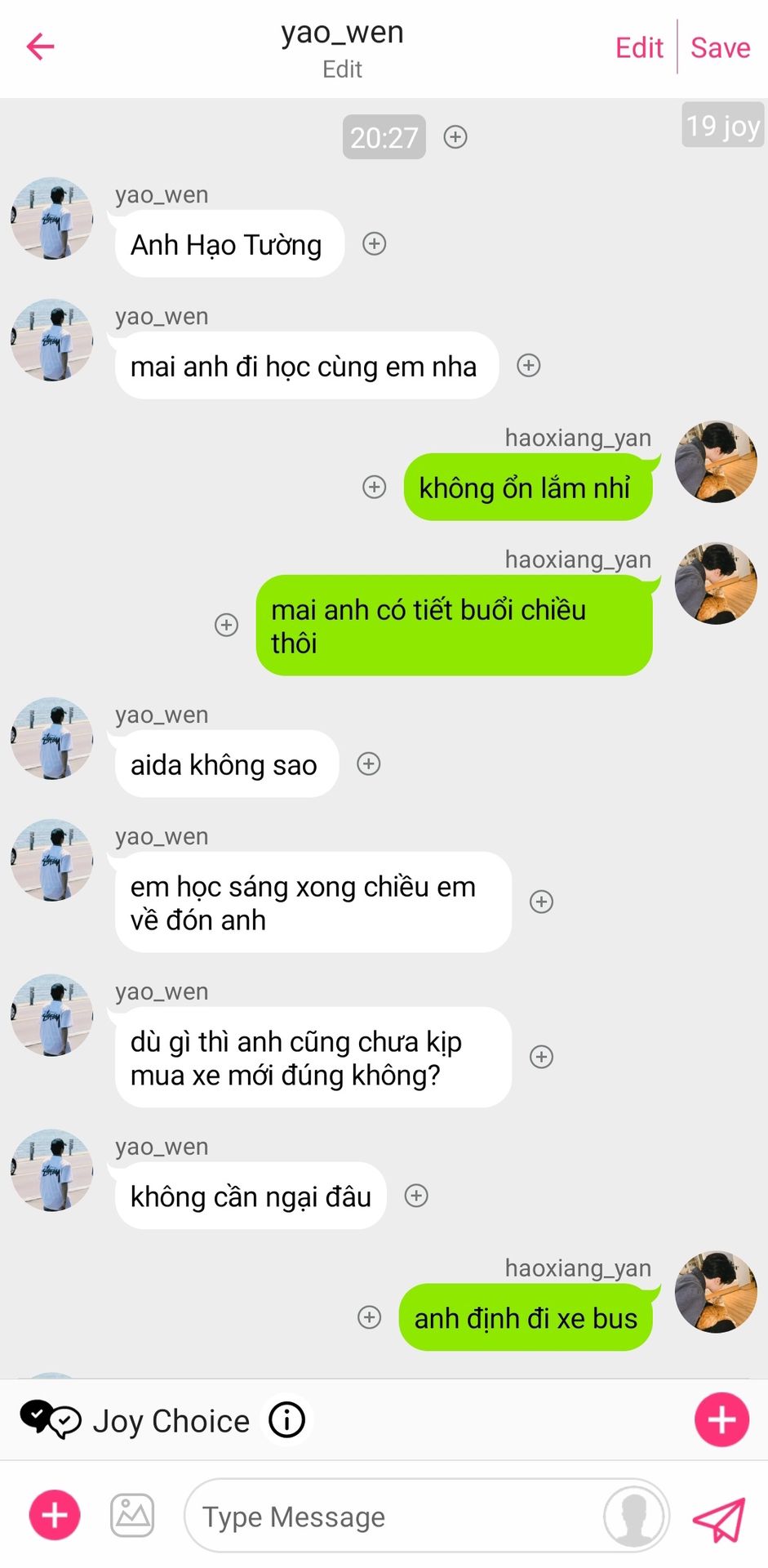Insert an image using picture icon
The height and width of the screenshot is (1568, 768).
click(132, 1516)
